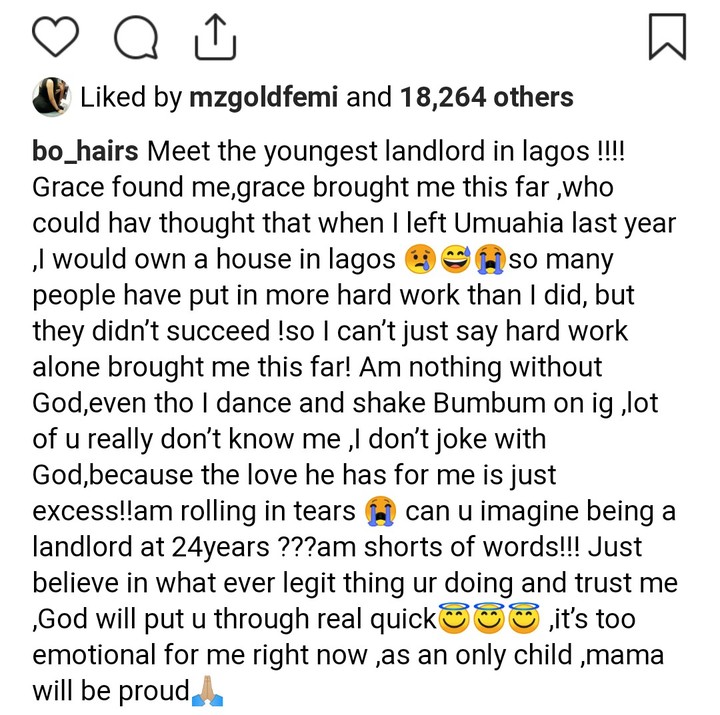Share this post via the arrow icon
This screenshot has width=720, height=715.
[215, 36]
